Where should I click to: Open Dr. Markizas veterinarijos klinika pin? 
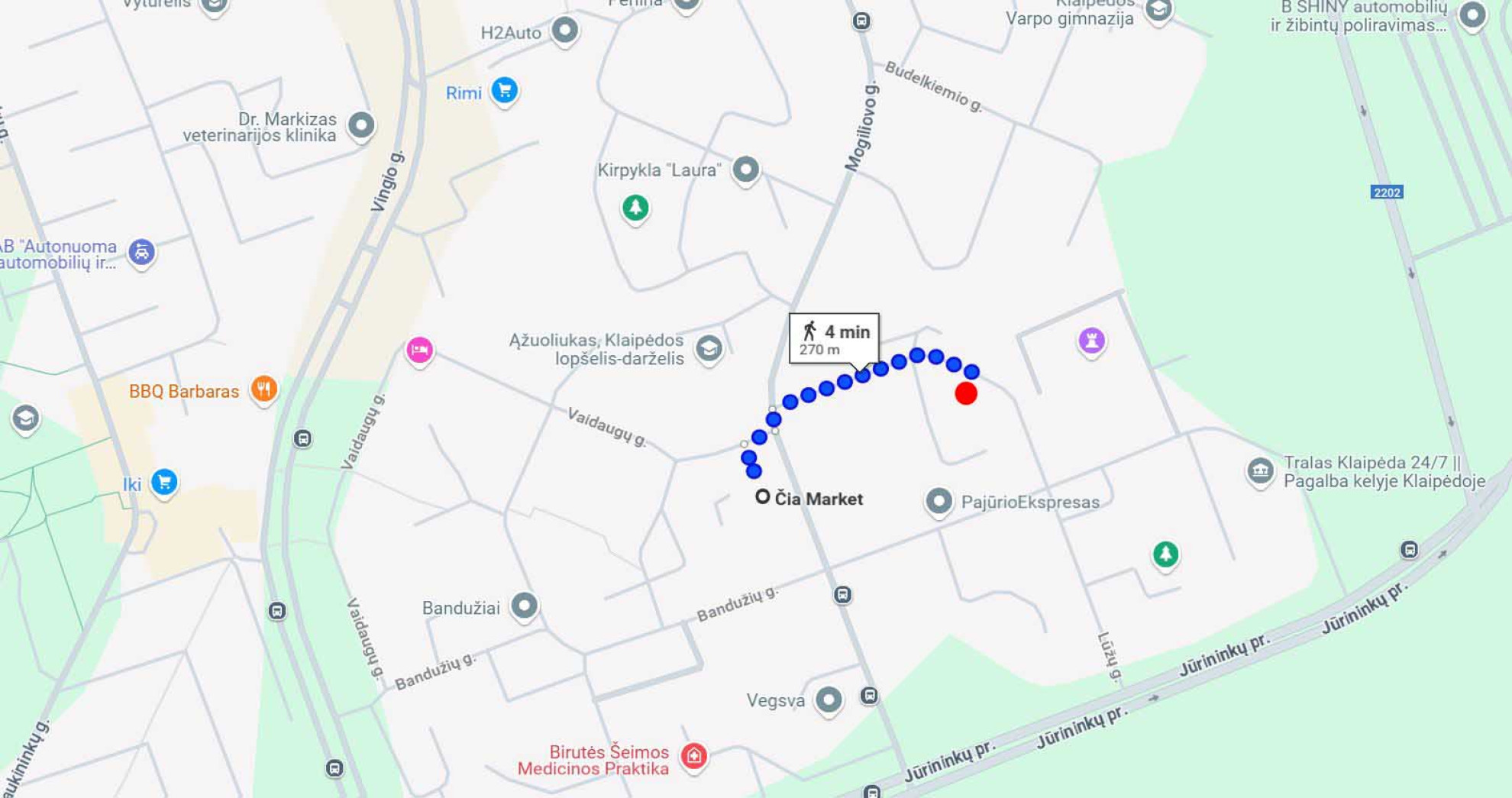tap(360, 124)
